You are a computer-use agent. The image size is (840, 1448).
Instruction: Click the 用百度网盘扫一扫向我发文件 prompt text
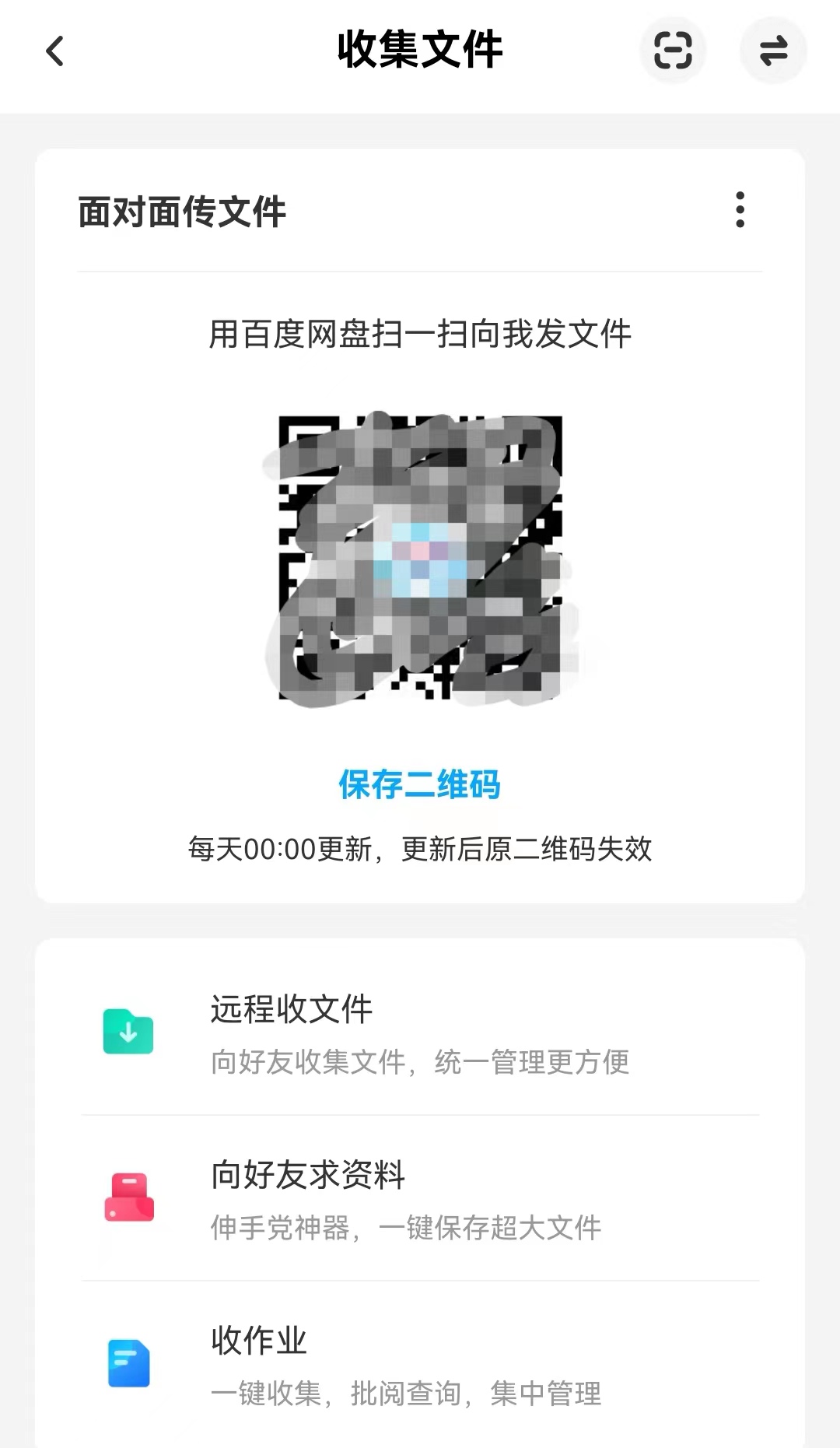point(420,333)
